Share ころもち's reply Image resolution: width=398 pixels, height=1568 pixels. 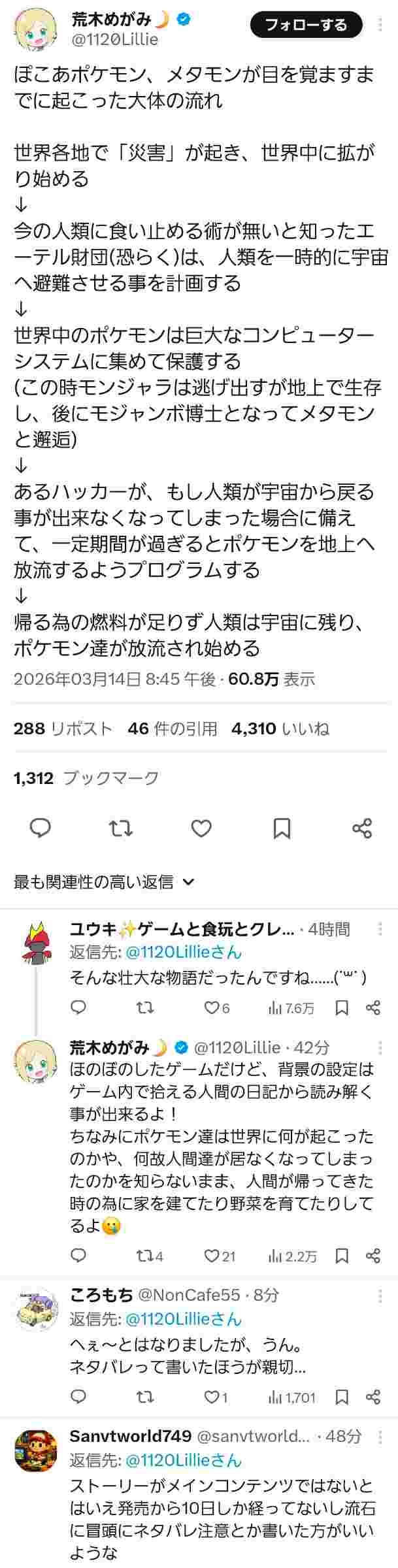(x=373, y=1397)
